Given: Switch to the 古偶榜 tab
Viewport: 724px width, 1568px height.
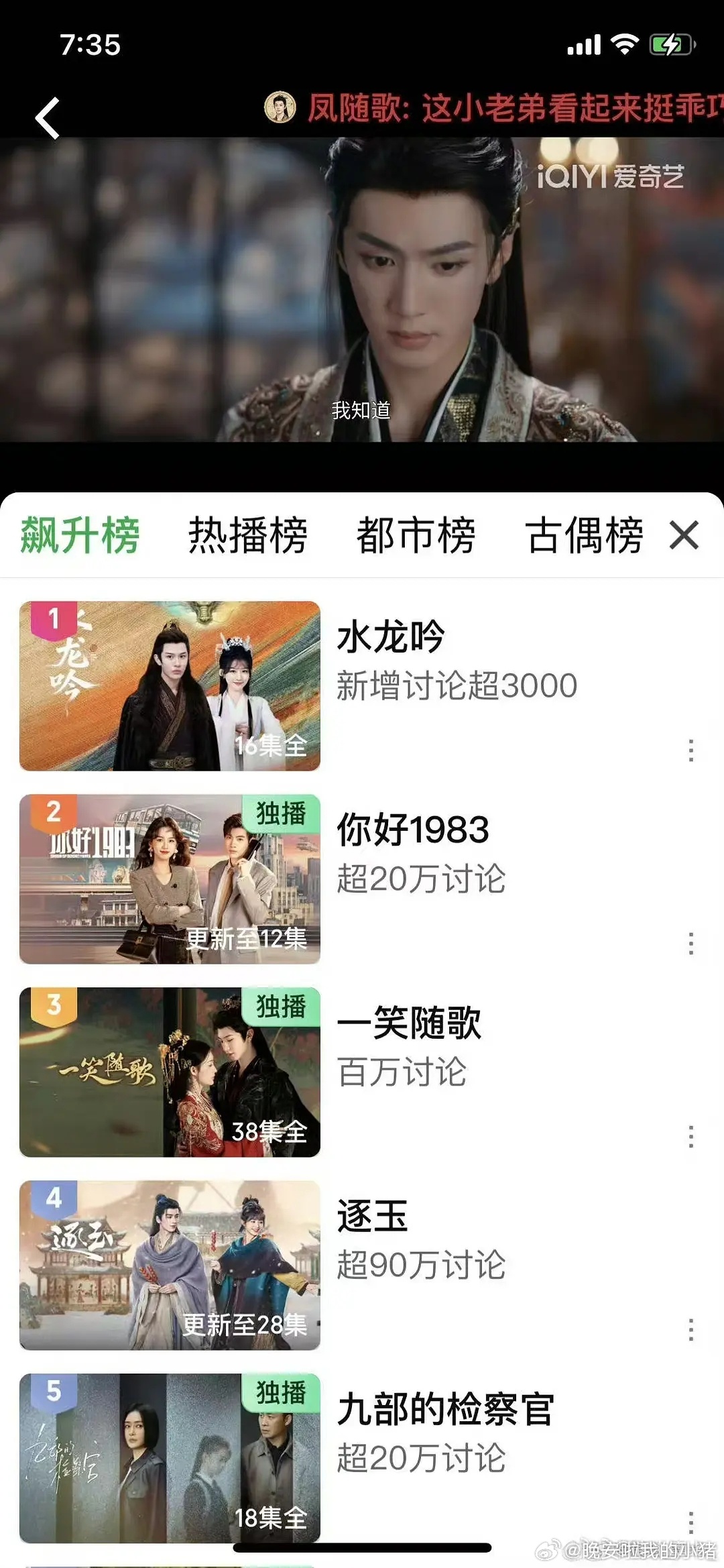Looking at the screenshot, I should coord(584,536).
